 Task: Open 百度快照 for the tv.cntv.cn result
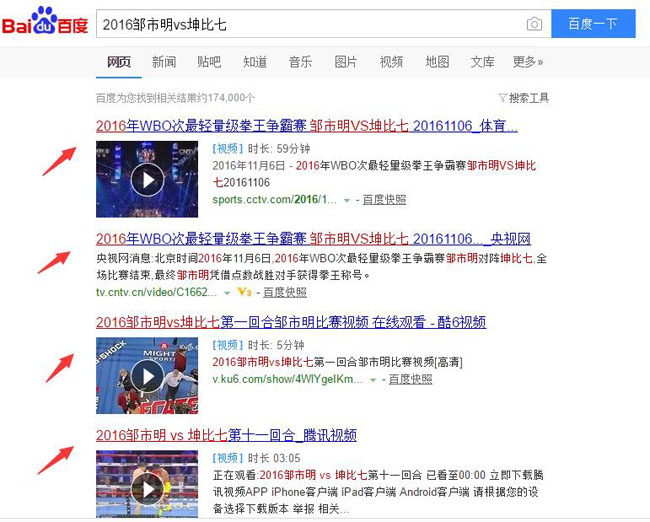tap(285, 292)
